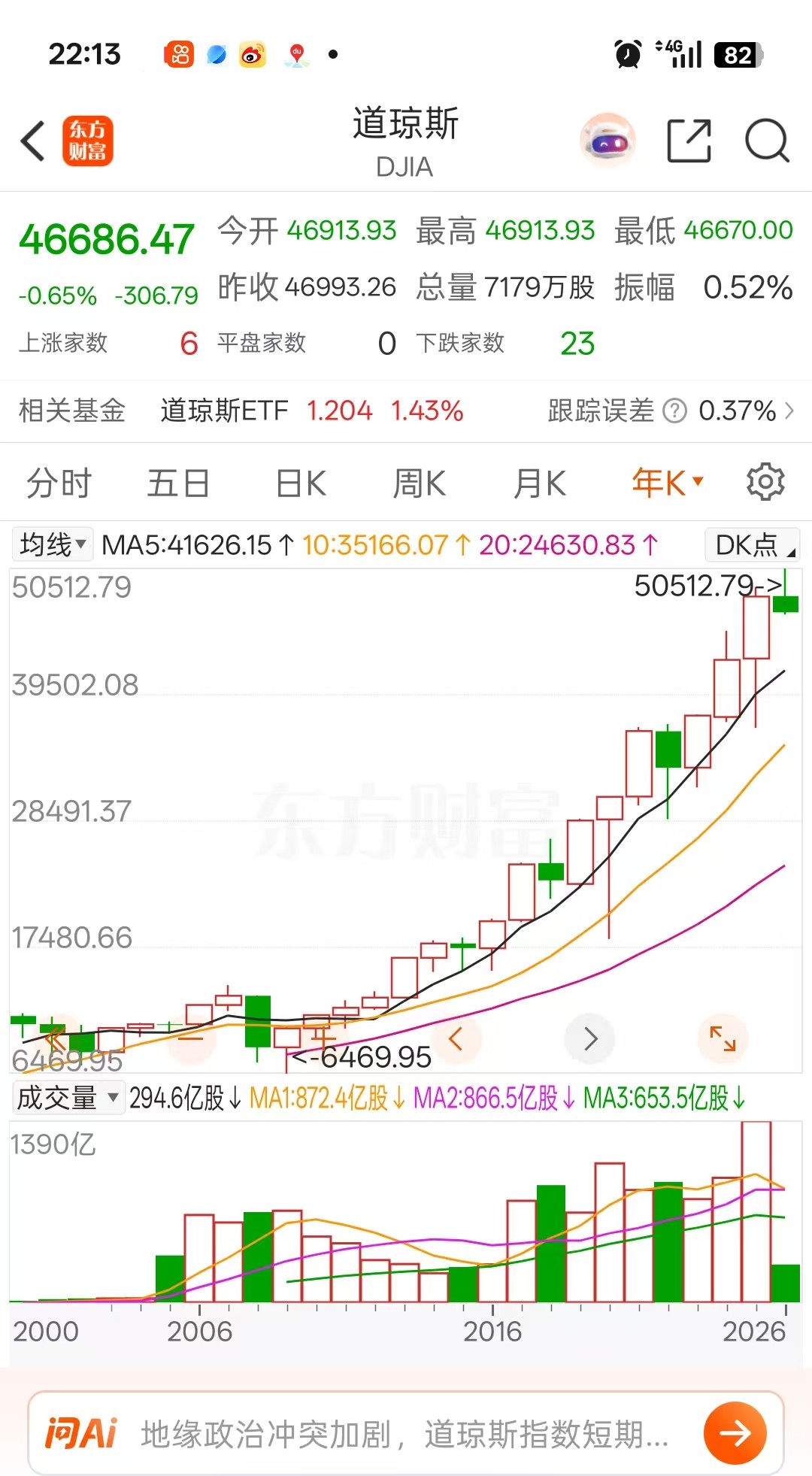Open the 道琼斯ETF related fund
Image resolution: width=812 pixels, height=1476 pixels.
pyautogui.click(x=224, y=411)
